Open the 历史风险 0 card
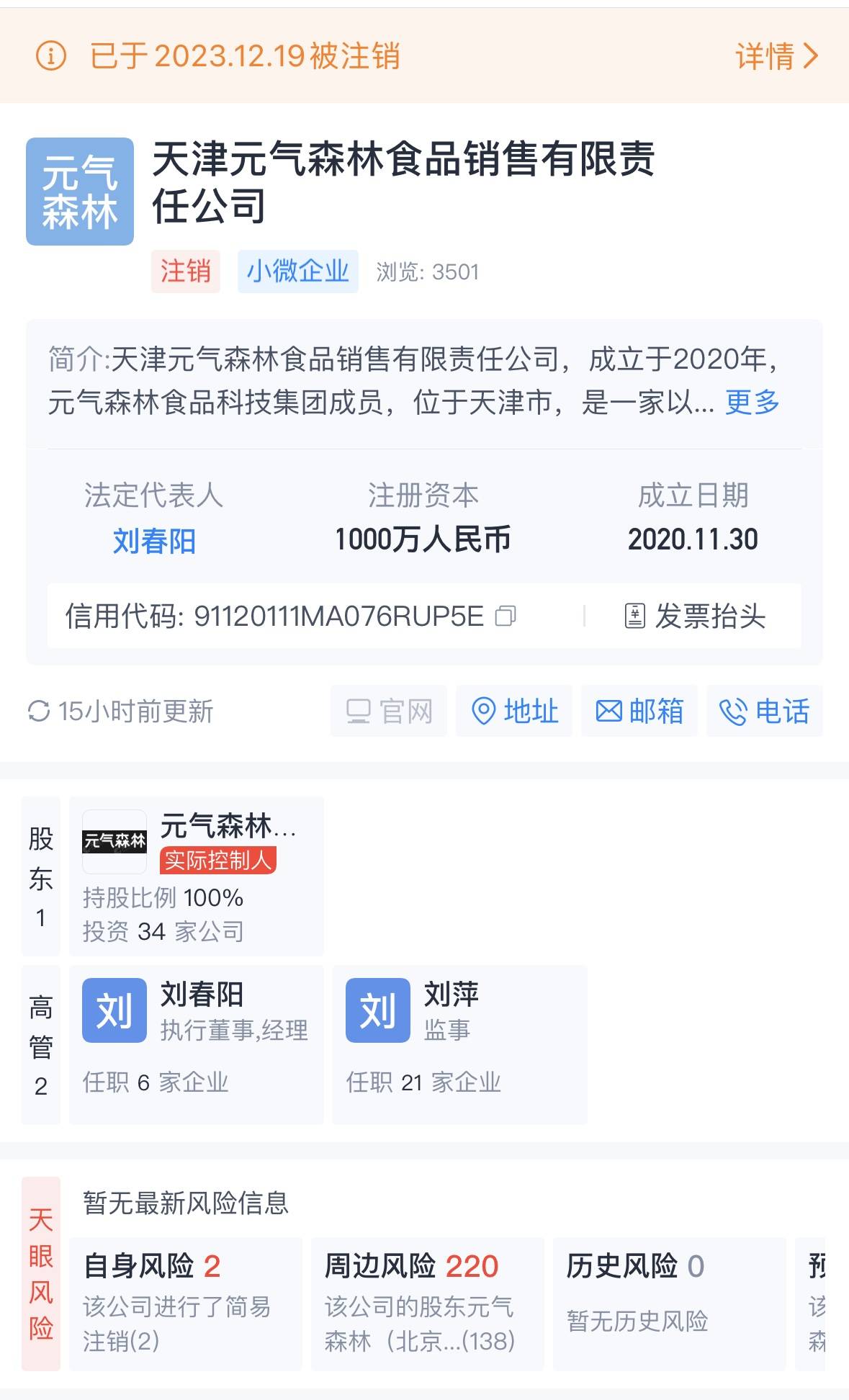Viewport: 849px width, 1400px height. (x=670, y=1303)
